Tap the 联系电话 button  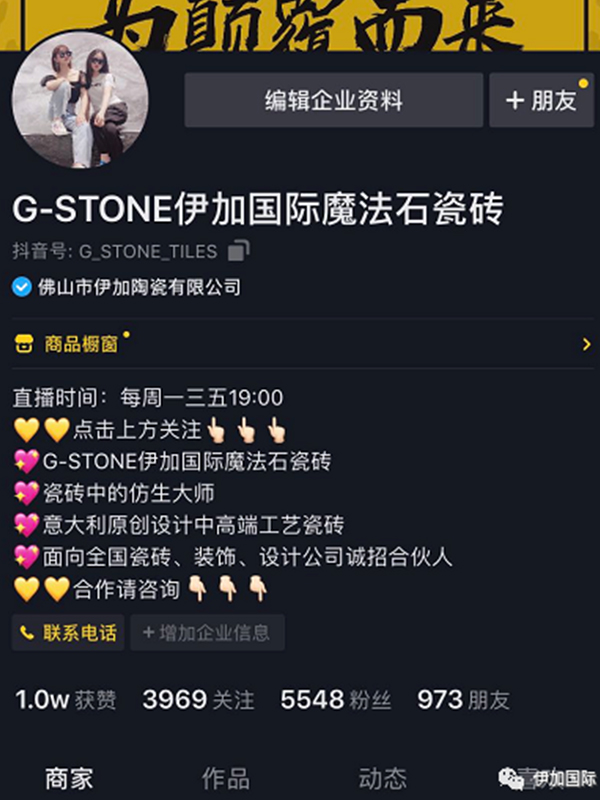[68, 633]
